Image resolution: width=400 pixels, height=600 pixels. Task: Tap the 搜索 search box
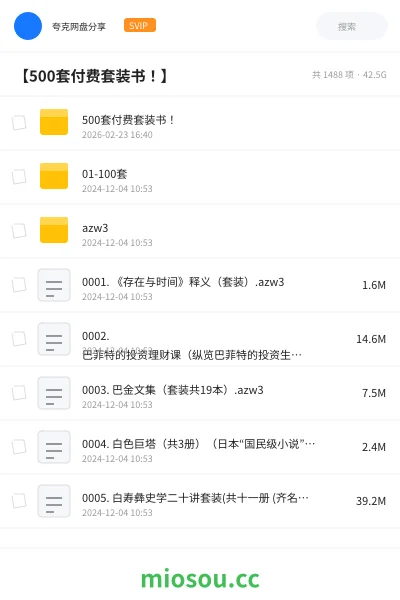click(x=351, y=26)
